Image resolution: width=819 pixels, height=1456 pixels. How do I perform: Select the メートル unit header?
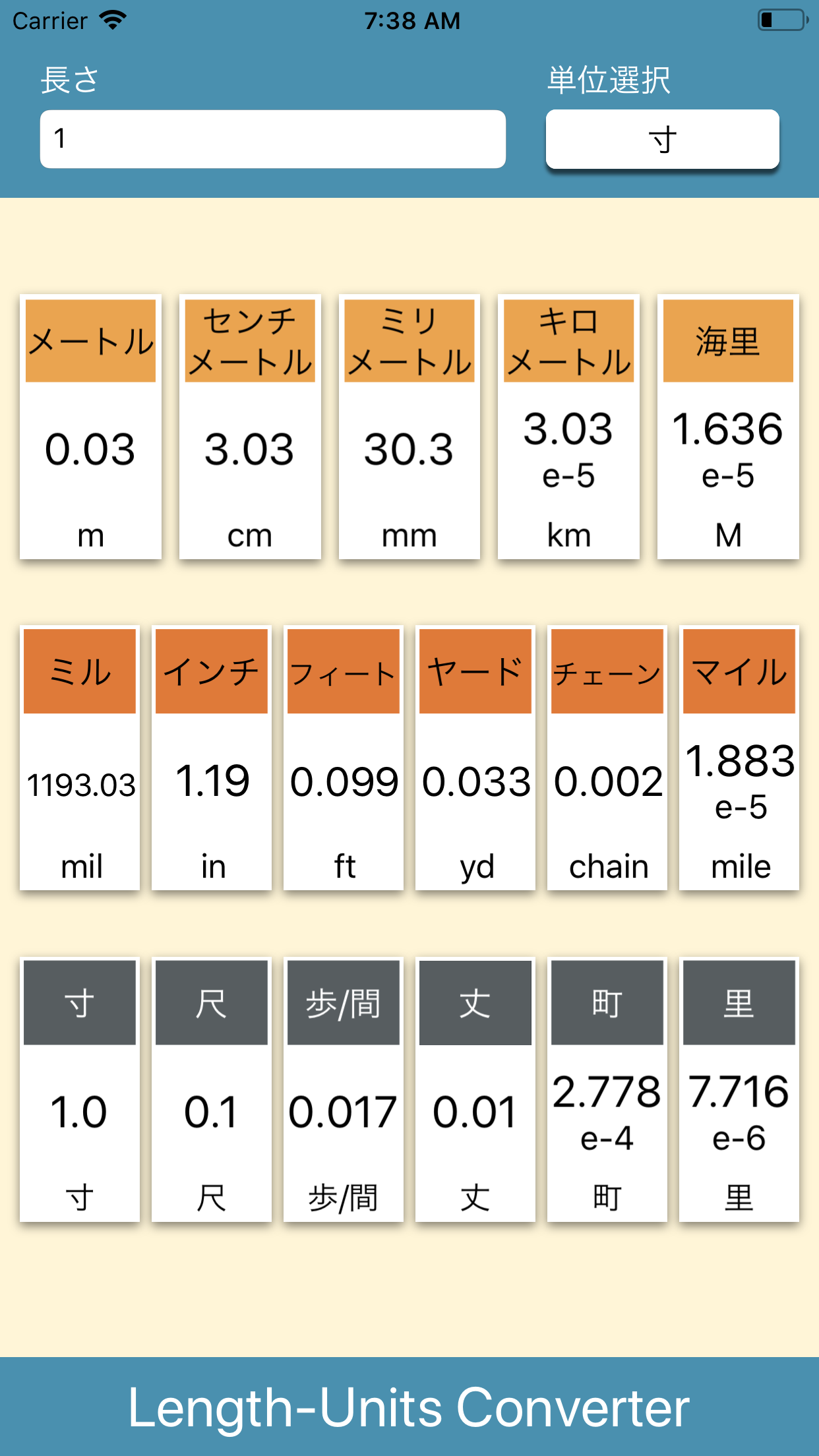(90, 340)
